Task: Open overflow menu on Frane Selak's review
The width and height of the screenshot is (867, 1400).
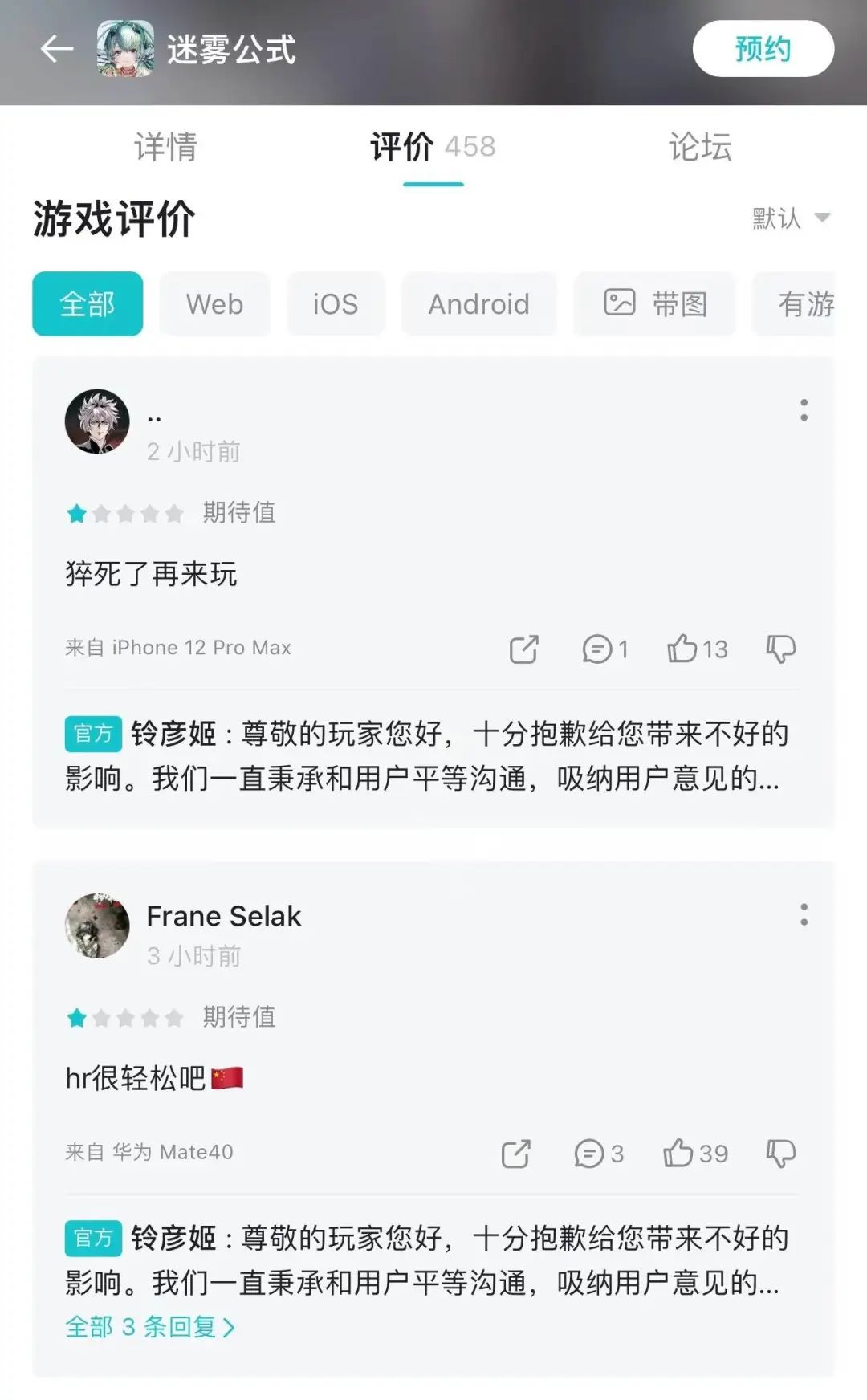Action: [x=804, y=914]
